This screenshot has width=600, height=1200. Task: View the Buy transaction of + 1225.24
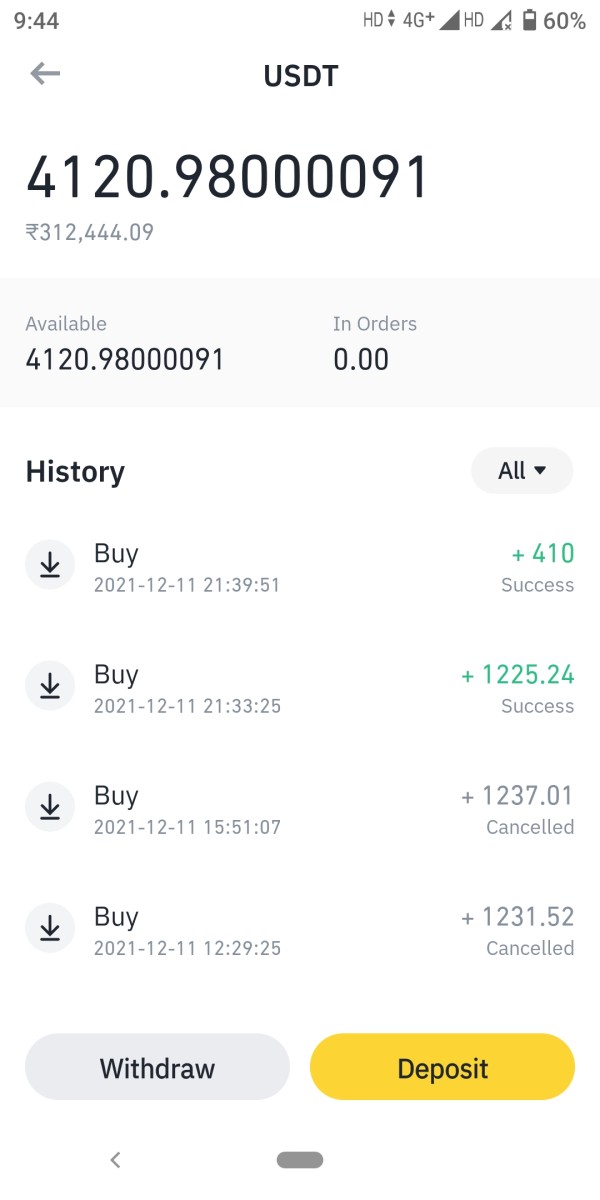[300, 688]
